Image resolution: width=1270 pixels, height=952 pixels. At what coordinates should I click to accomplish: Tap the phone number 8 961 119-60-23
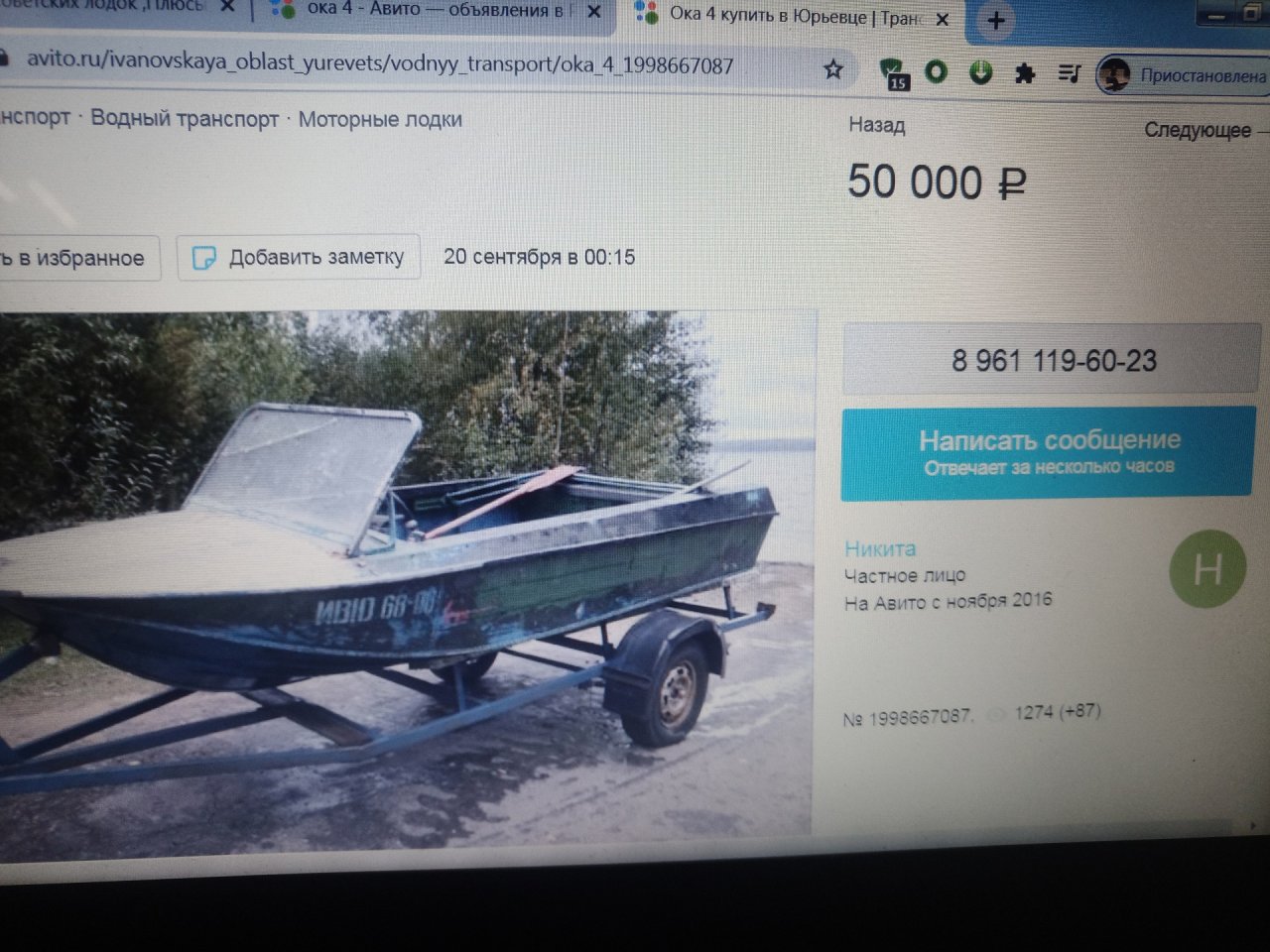click(1053, 361)
